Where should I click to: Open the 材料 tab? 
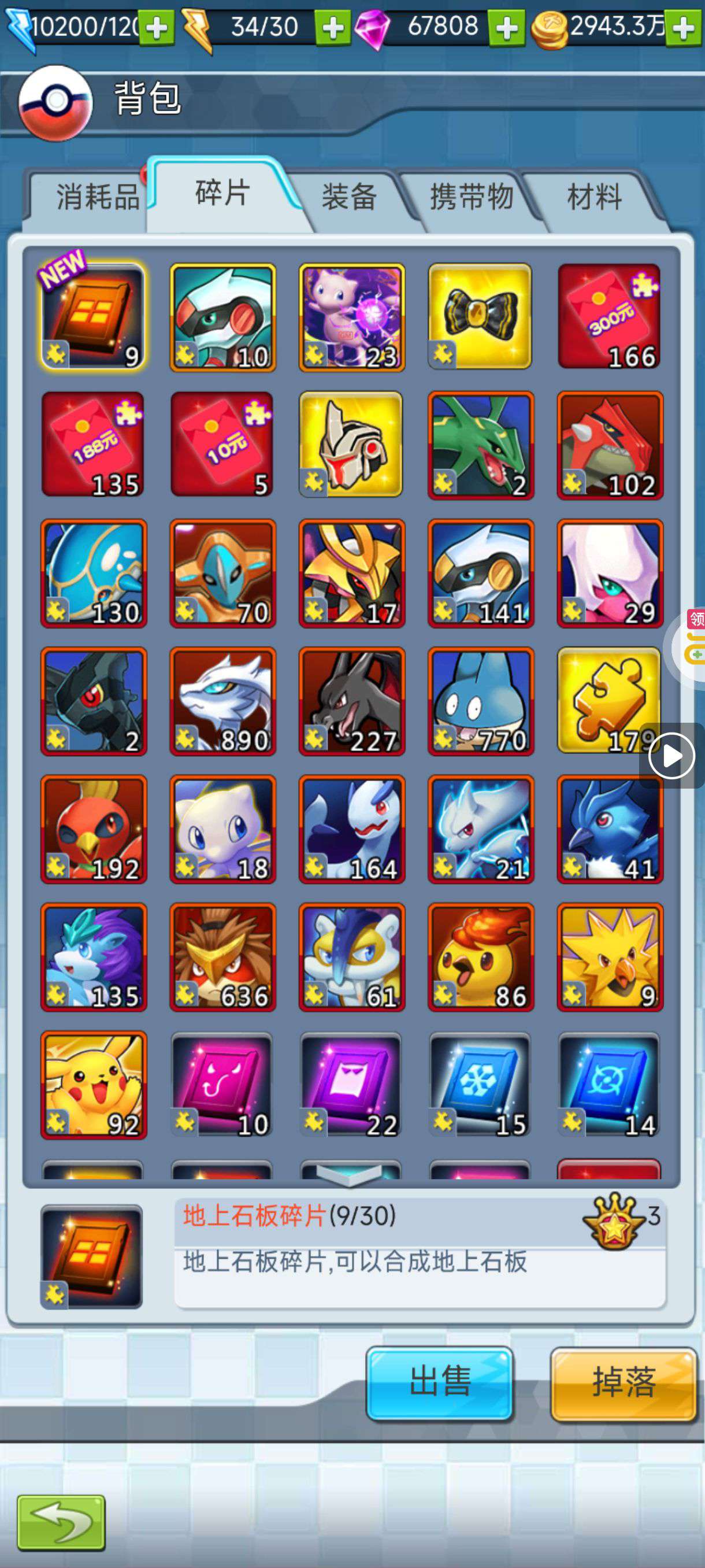(x=594, y=197)
